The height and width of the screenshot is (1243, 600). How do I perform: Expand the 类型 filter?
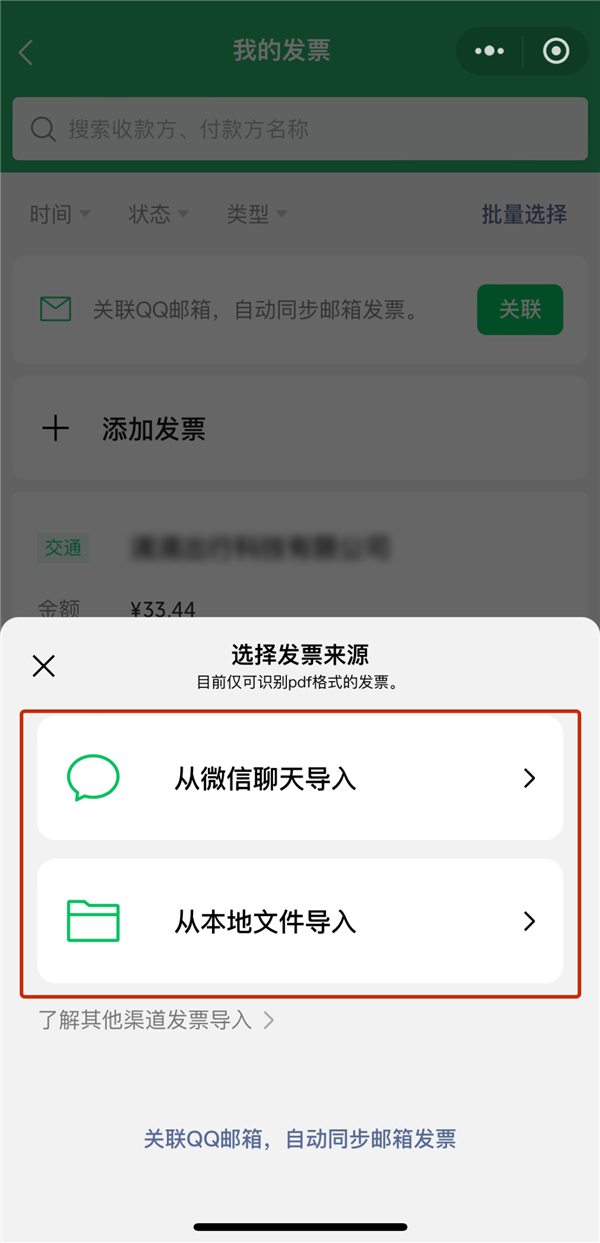(x=257, y=214)
